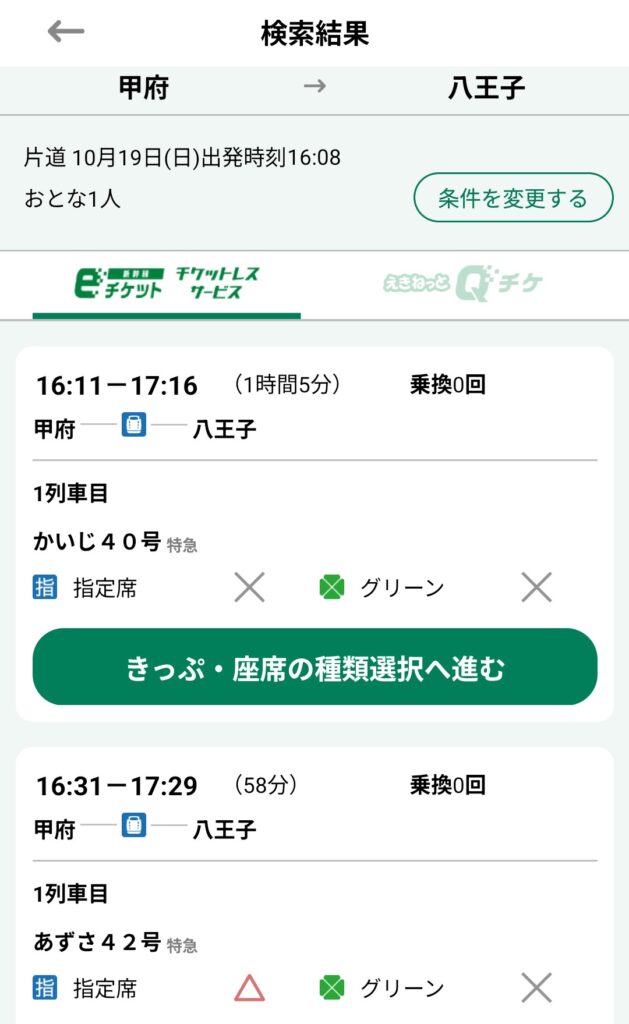Image resolution: width=629 pixels, height=1024 pixels.
Task: Switch to the えきねっとQチケ tab
Action: coord(463,285)
